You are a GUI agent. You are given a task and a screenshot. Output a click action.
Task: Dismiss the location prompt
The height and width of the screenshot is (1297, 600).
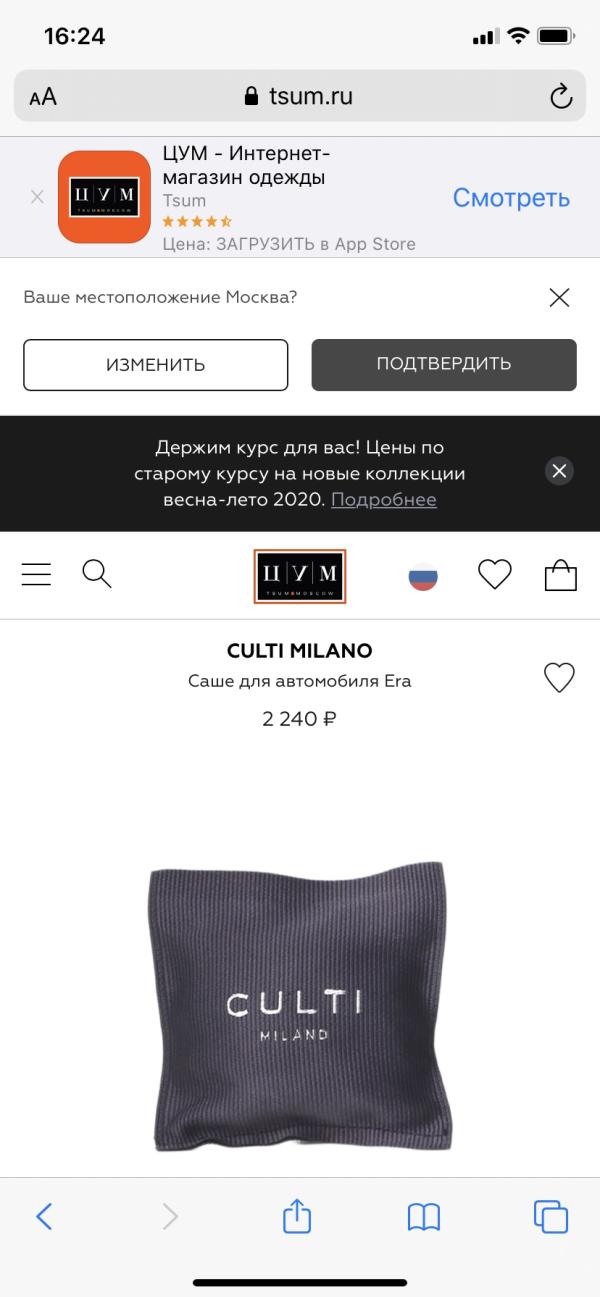560,297
